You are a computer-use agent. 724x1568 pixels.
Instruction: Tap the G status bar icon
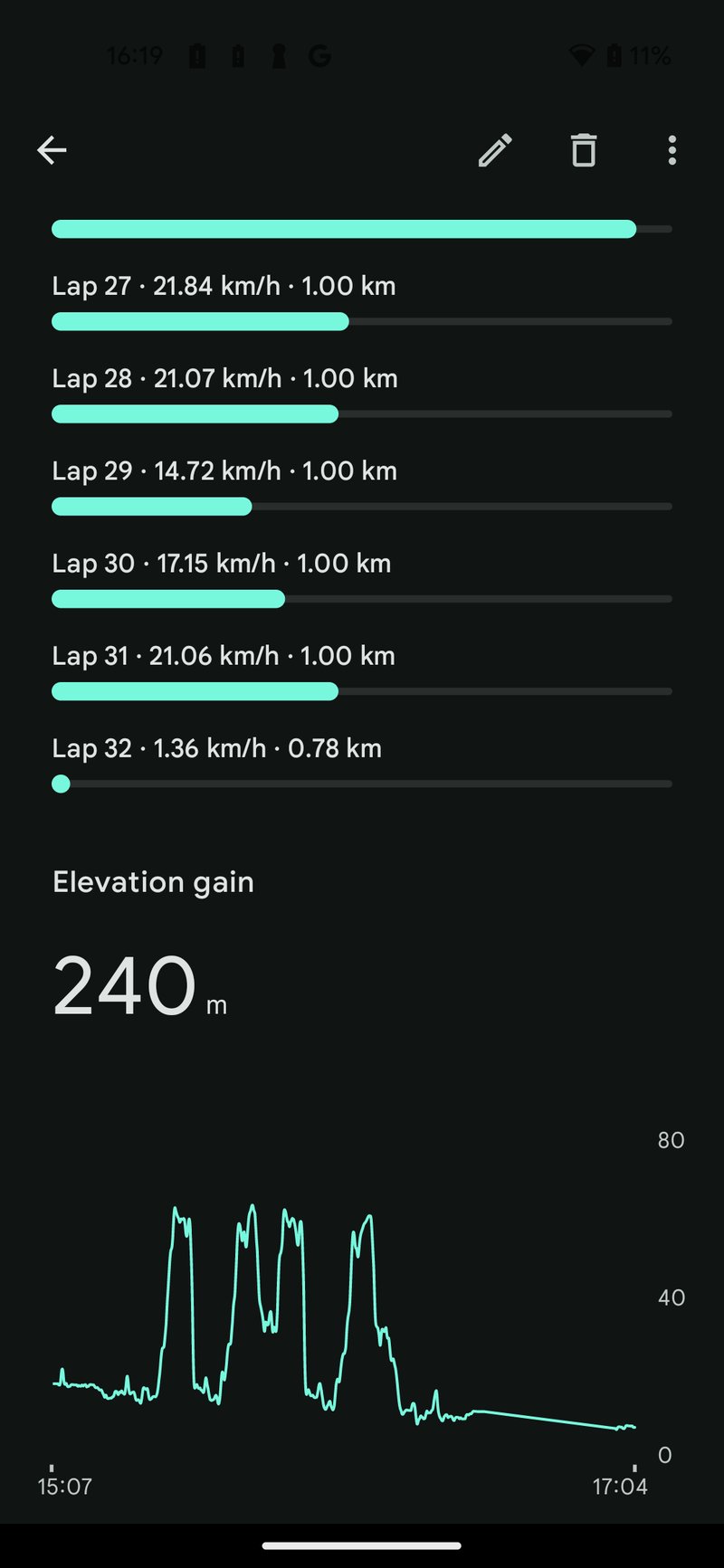(x=320, y=55)
